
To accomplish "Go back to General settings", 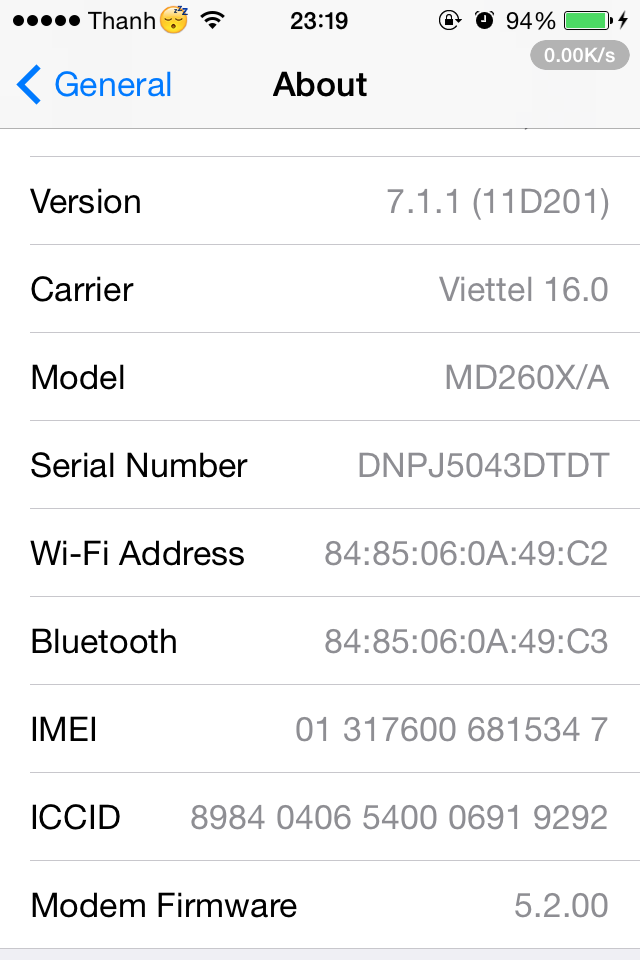I will pyautogui.click(x=95, y=85).
